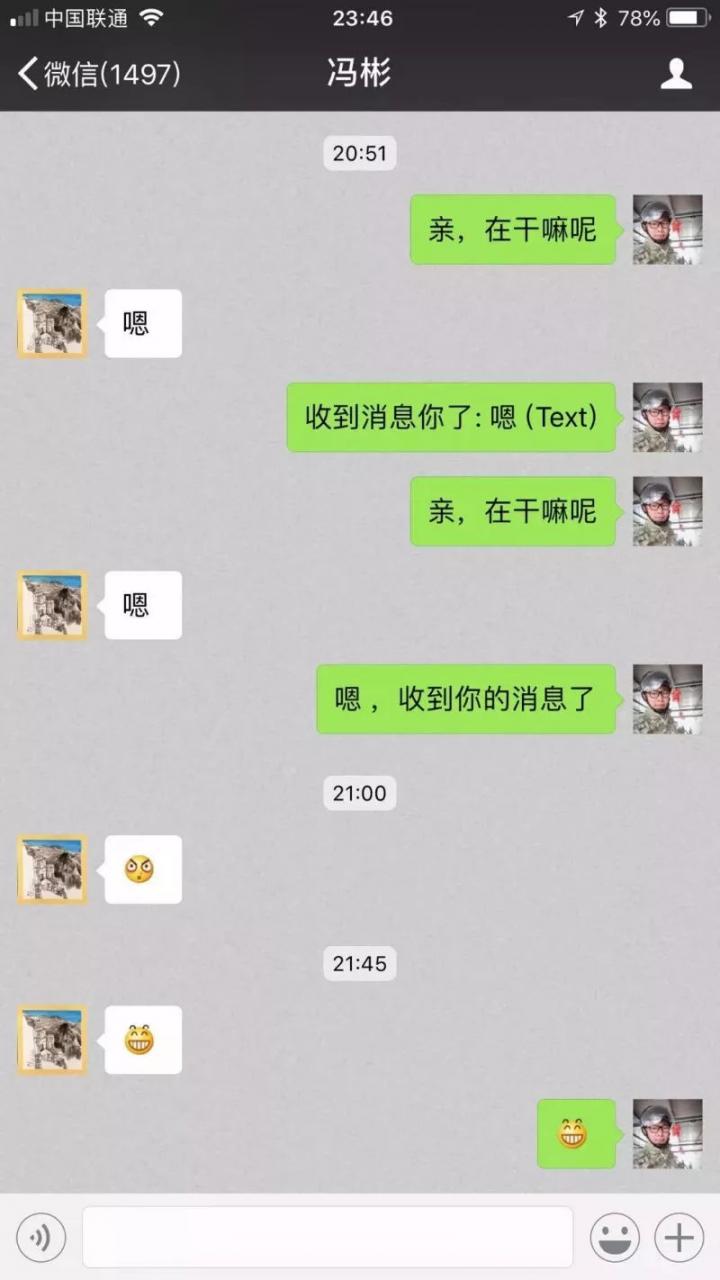This screenshot has width=720, height=1280.
Task: Switch to voice message input
Action: coord(41,1238)
